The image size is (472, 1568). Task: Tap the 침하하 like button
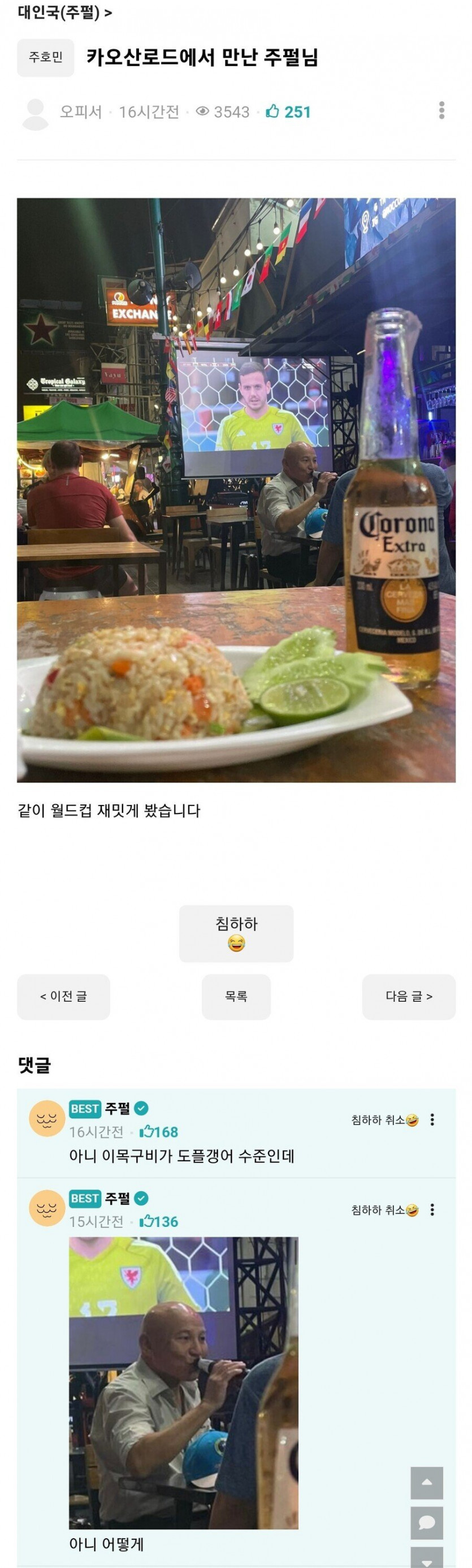(236, 933)
